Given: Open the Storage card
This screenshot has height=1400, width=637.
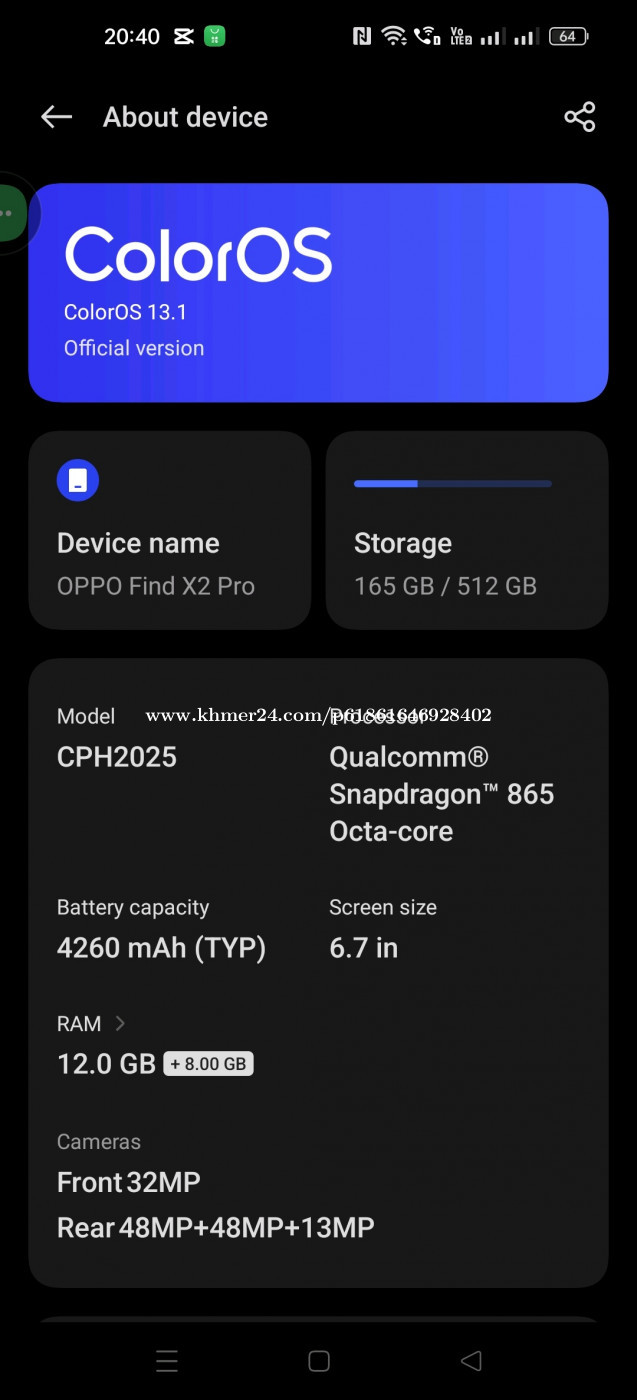Looking at the screenshot, I should 467,530.
